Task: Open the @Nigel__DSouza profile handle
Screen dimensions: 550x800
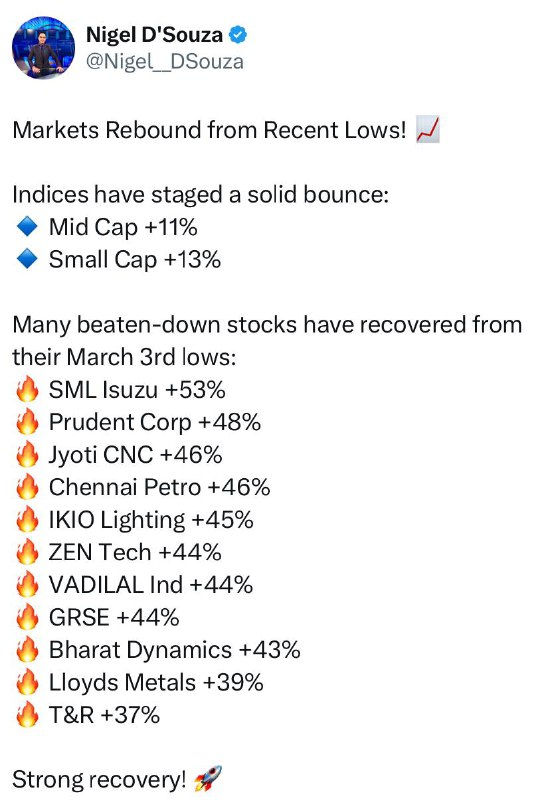Action: tap(165, 62)
